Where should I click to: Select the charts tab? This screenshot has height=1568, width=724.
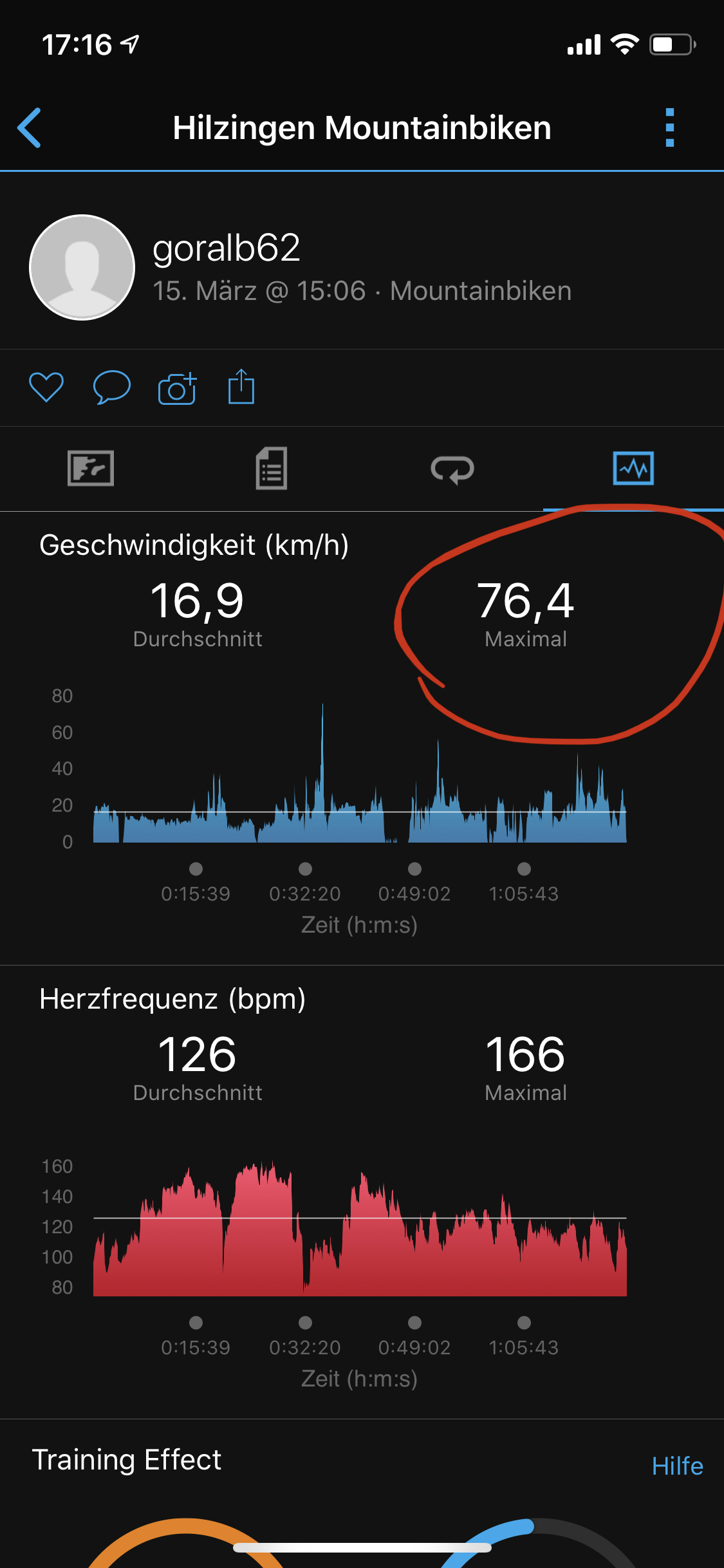pyautogui.click(x=633, y=468)
